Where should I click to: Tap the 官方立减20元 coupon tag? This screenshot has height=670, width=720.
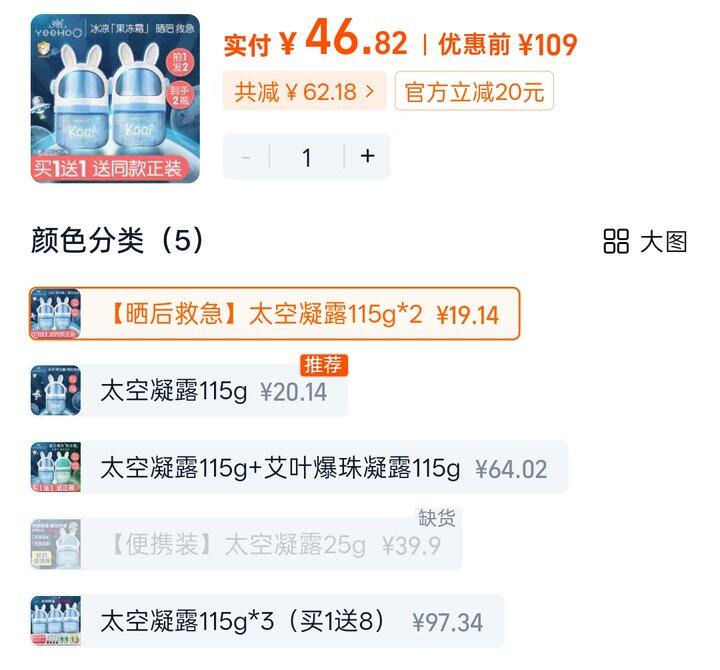[474, 92]
